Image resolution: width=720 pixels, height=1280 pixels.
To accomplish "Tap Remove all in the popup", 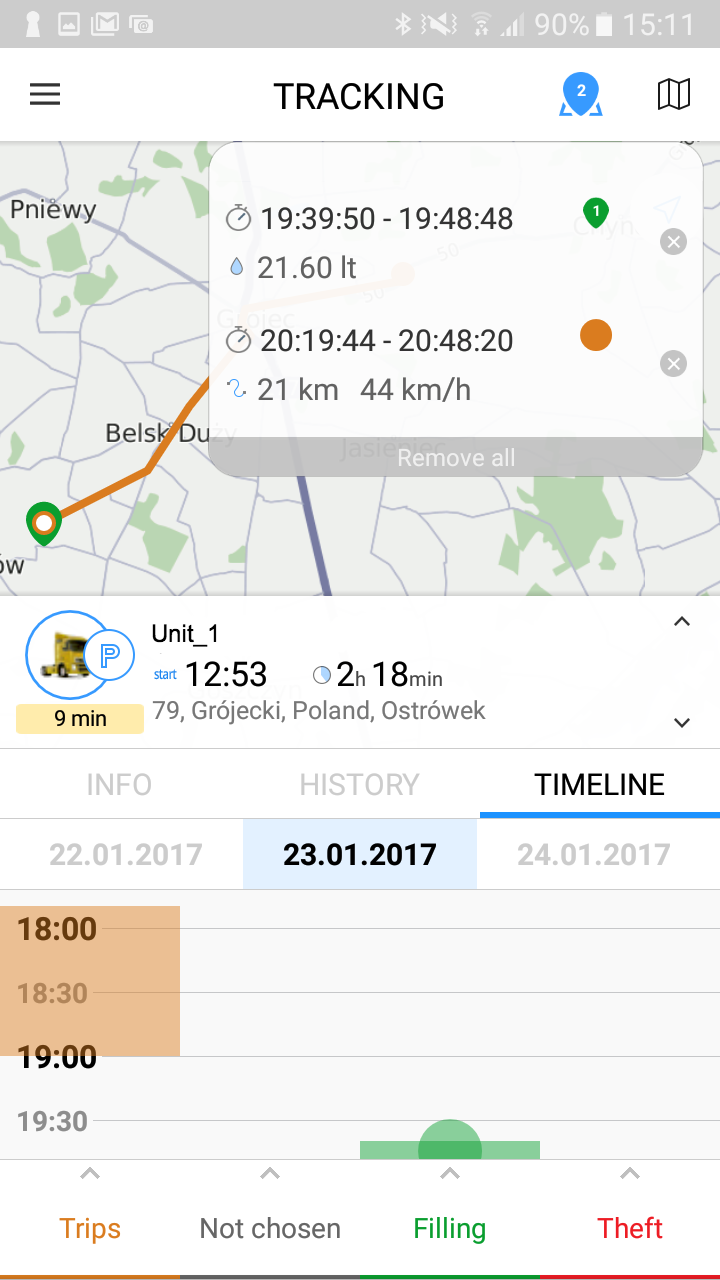I will tap(456, 458).
